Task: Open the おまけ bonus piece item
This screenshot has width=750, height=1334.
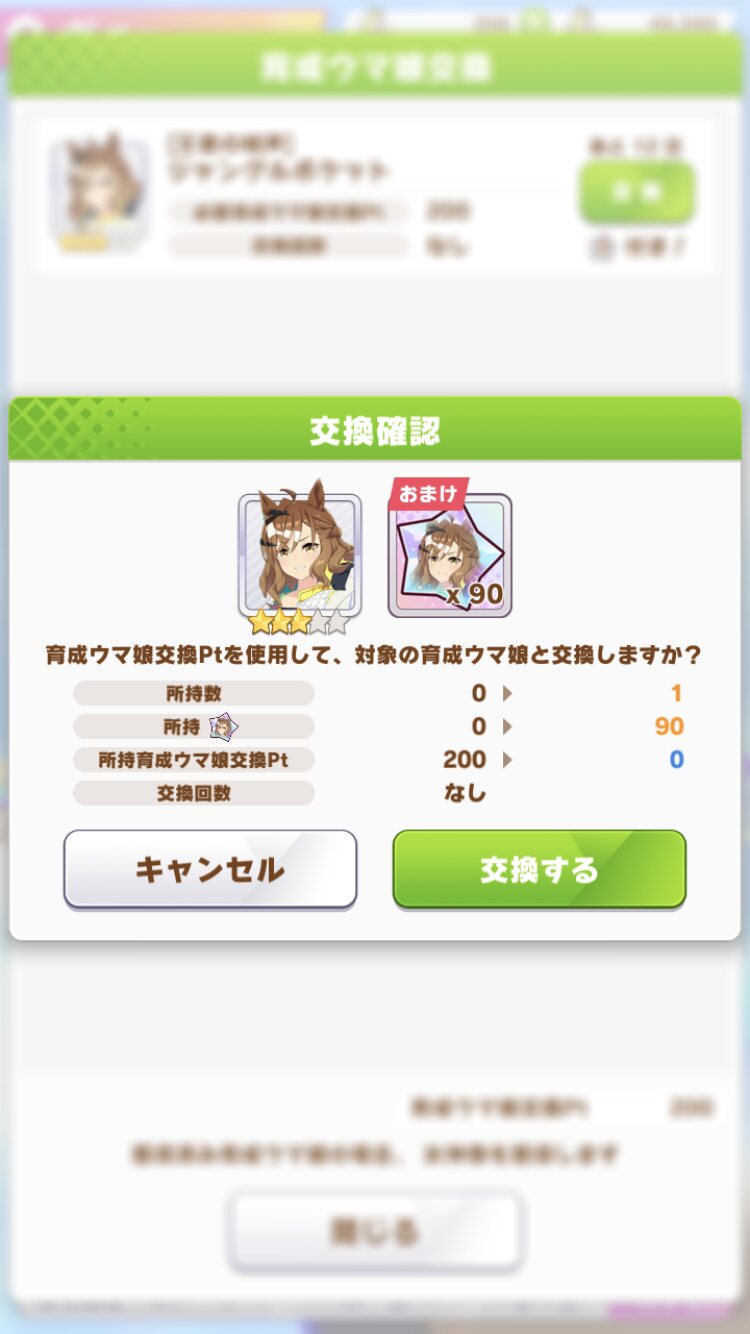Action: point(450,556)
